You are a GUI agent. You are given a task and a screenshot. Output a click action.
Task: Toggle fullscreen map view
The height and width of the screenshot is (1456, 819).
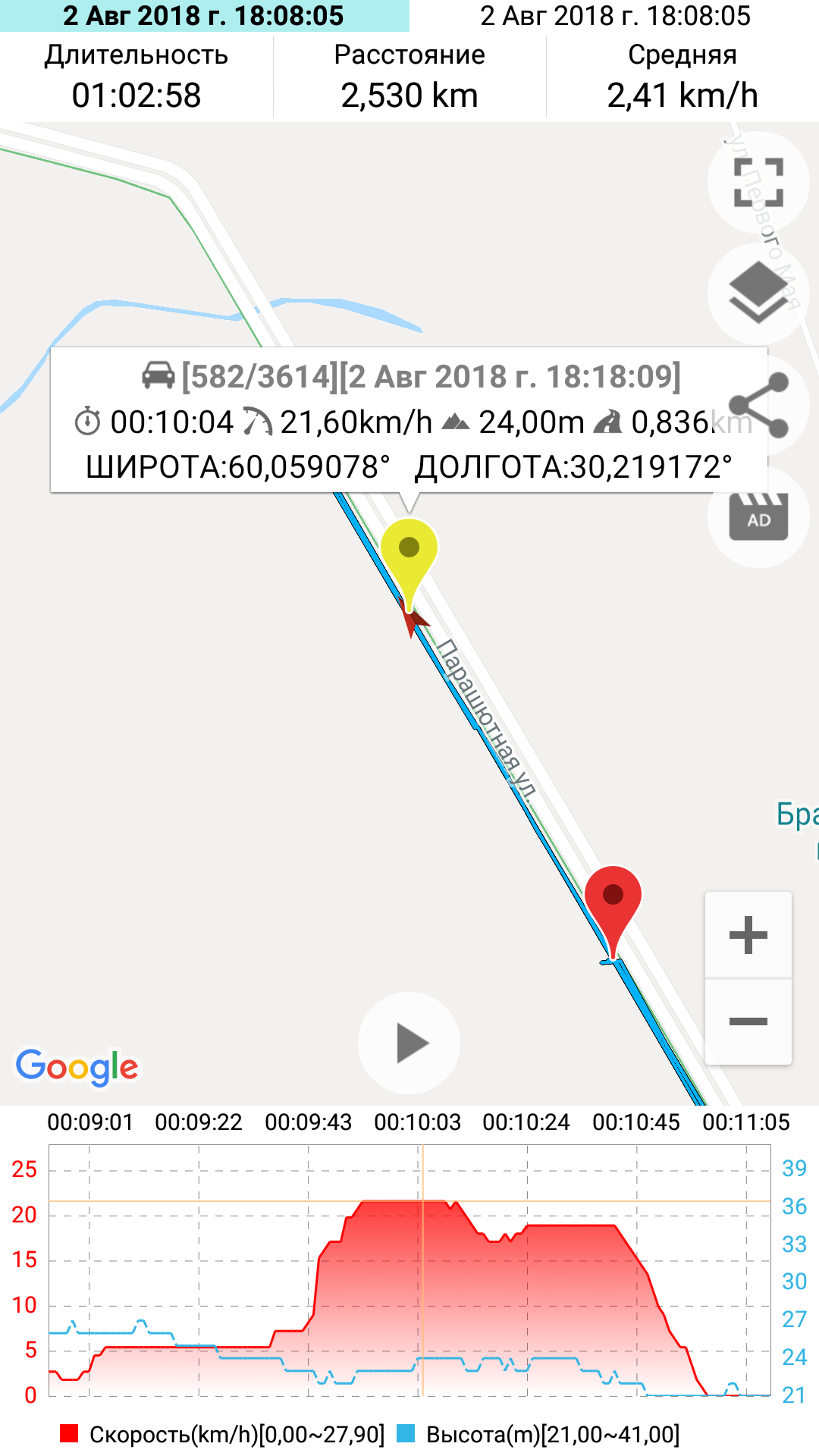758,183
